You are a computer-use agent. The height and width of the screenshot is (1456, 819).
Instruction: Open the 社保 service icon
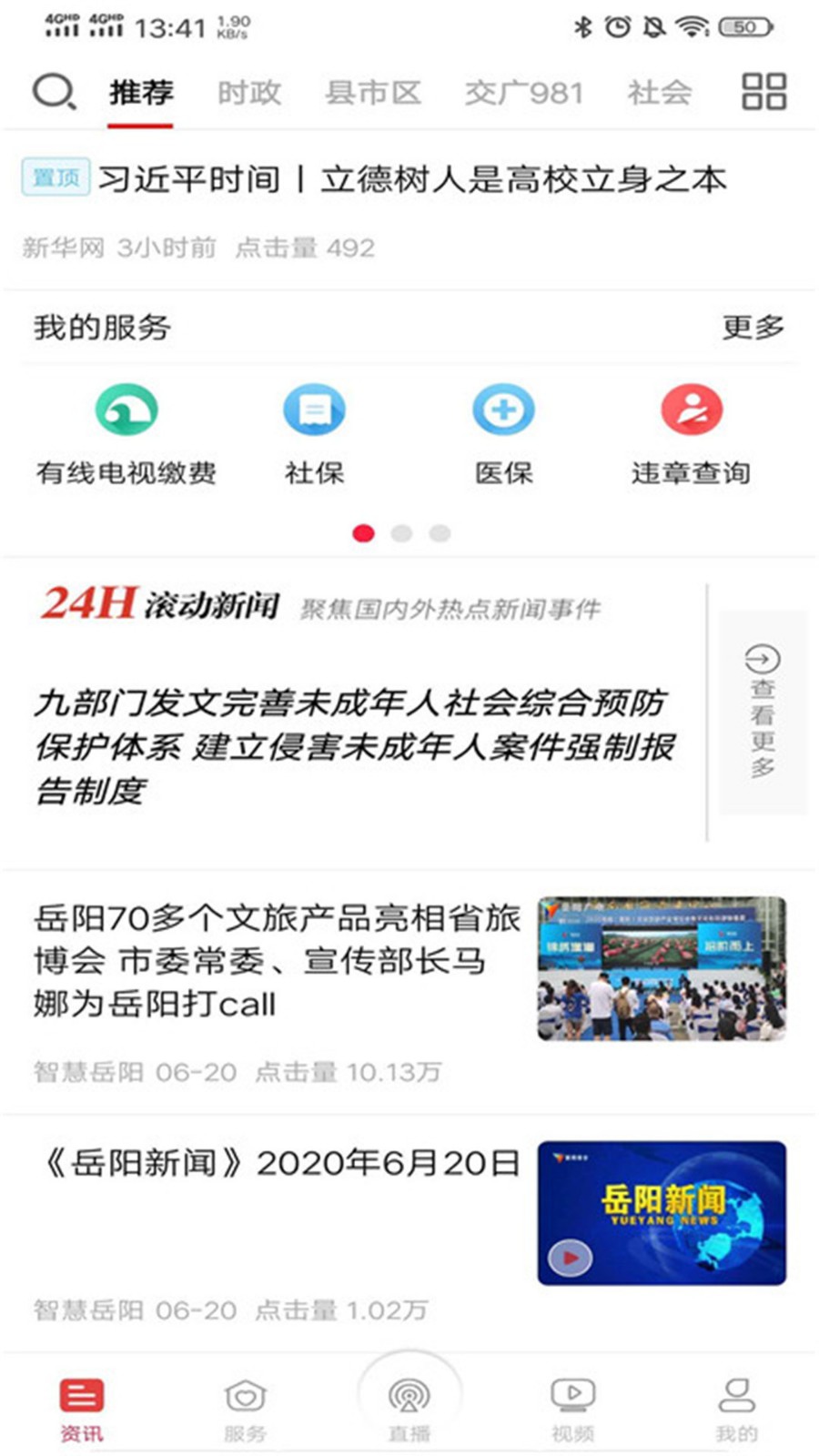tap(314, 409)
